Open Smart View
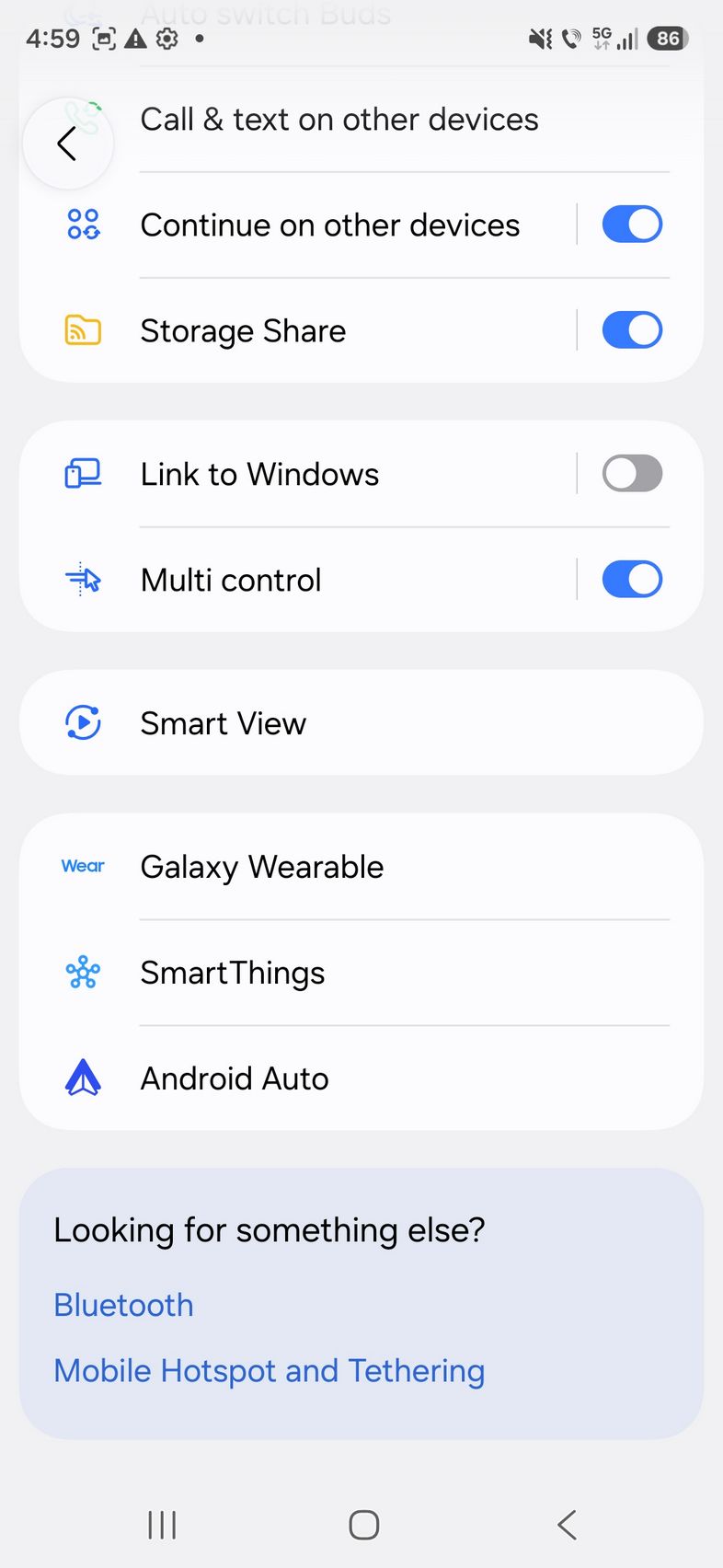The height and width of the screenshot is (1568, 723). [223, 723]
